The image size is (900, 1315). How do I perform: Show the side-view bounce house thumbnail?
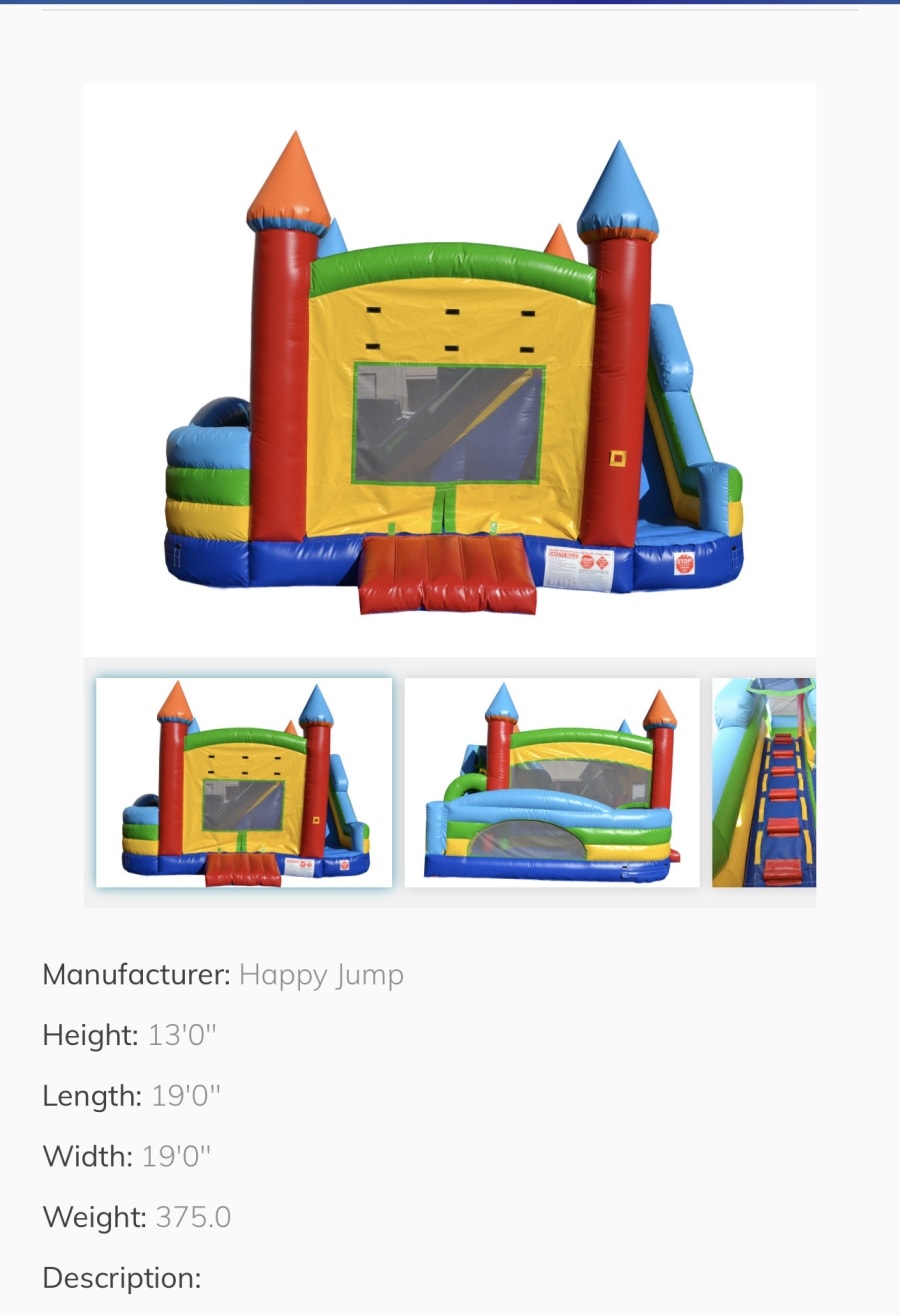552,782
